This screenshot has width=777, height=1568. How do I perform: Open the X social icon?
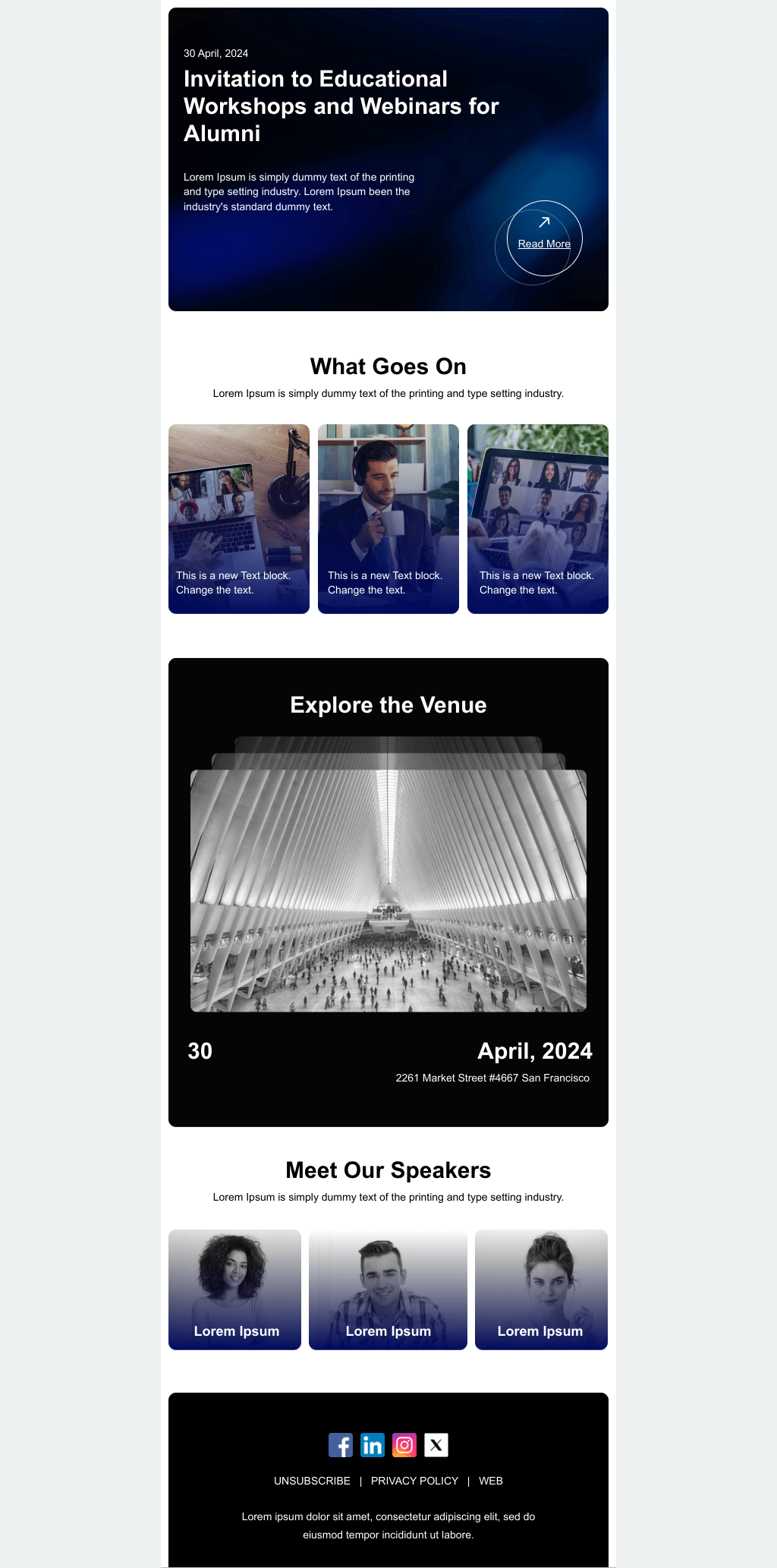point(436,1445)
